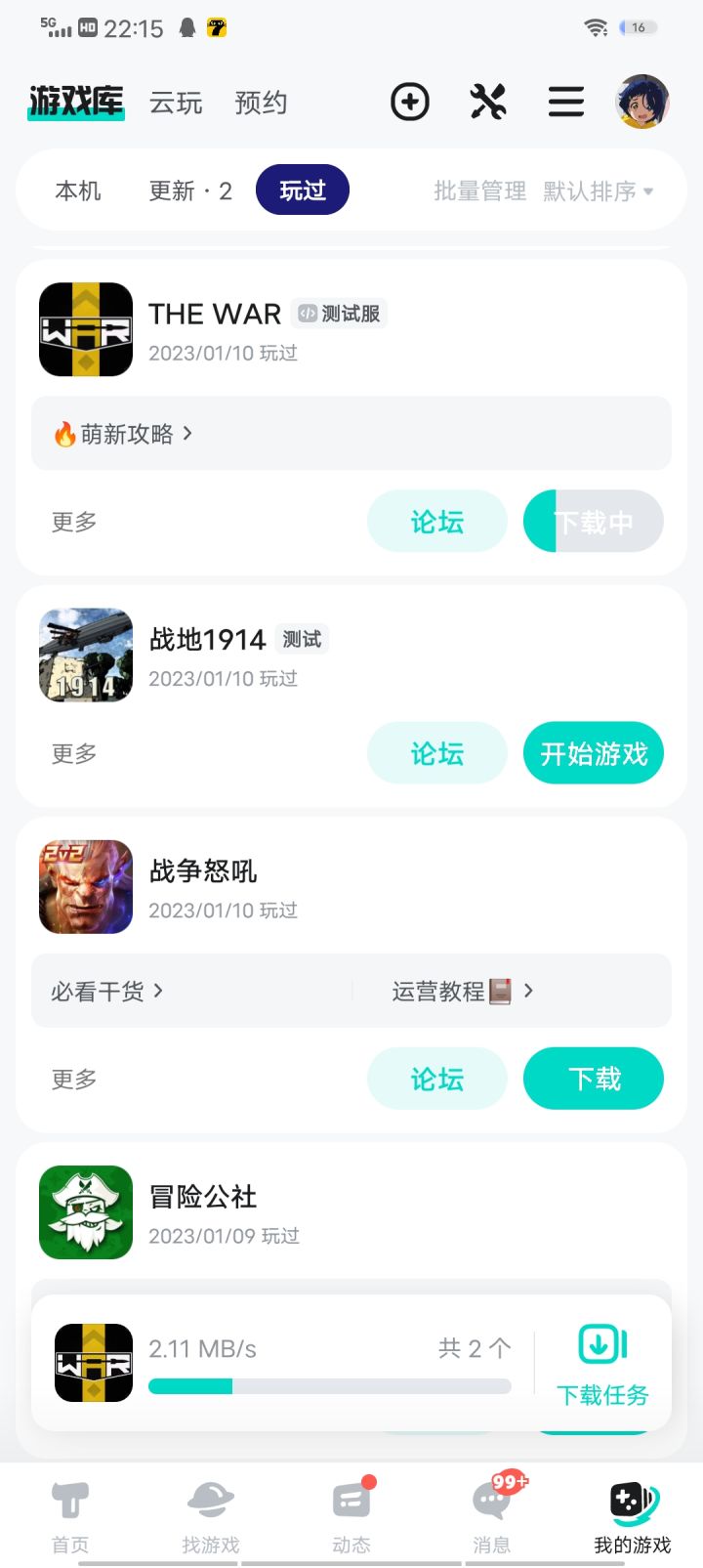The image size is (703, 1568).
Task: Switch to the 云玩 tab
Action: (176, 103)
